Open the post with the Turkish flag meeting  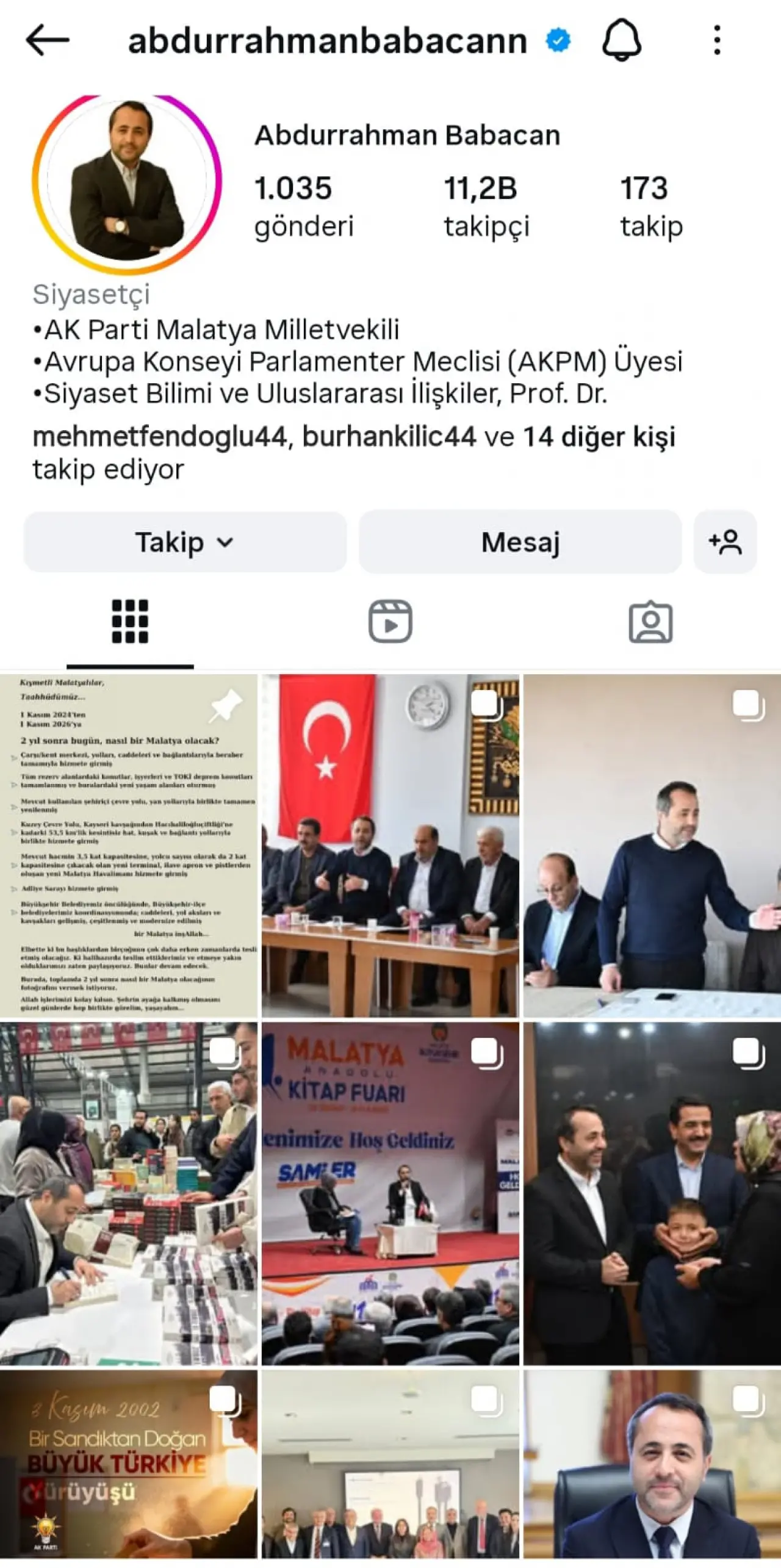pos(390,846)
